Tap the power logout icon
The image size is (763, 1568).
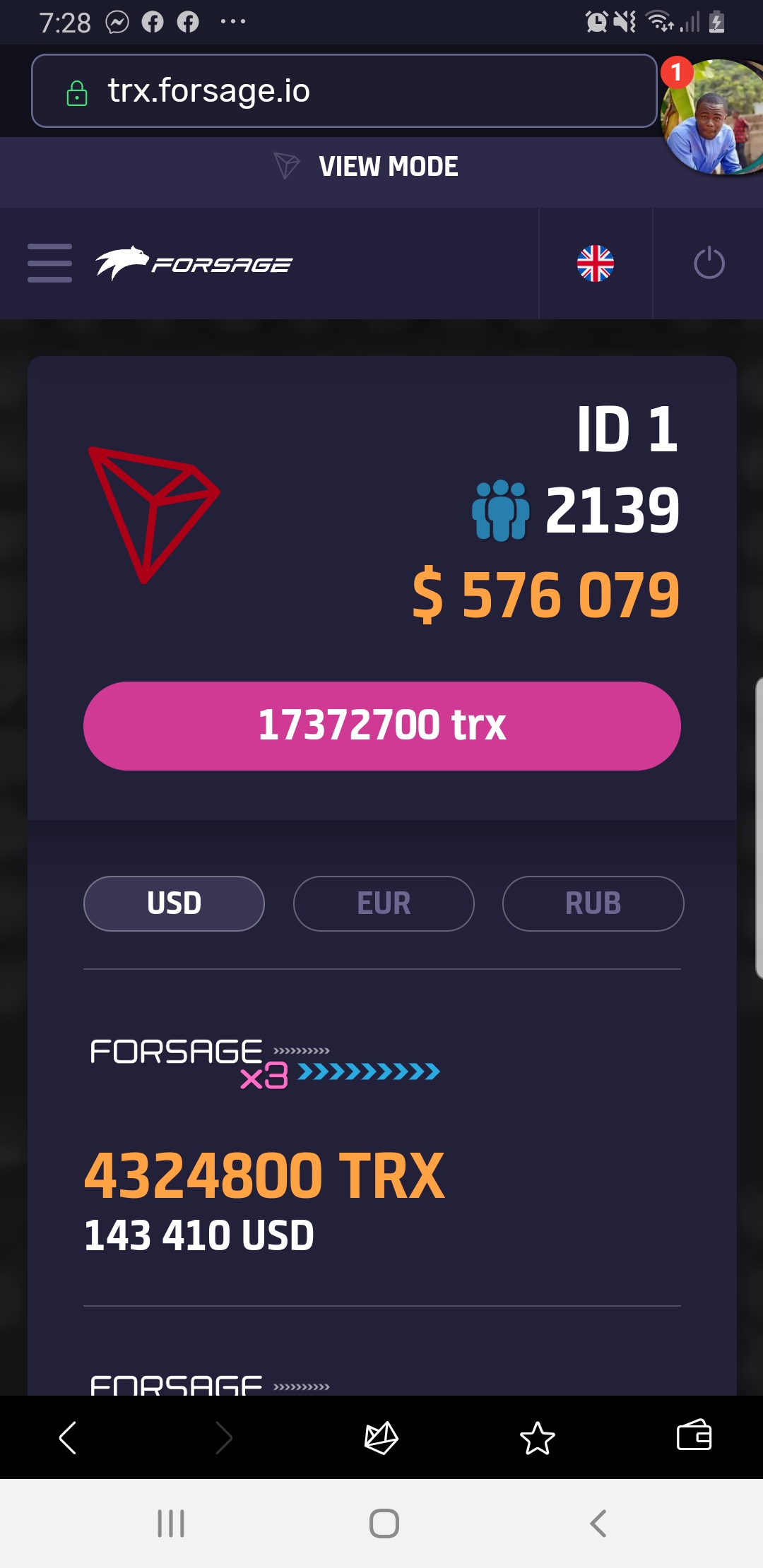[709, 263]
